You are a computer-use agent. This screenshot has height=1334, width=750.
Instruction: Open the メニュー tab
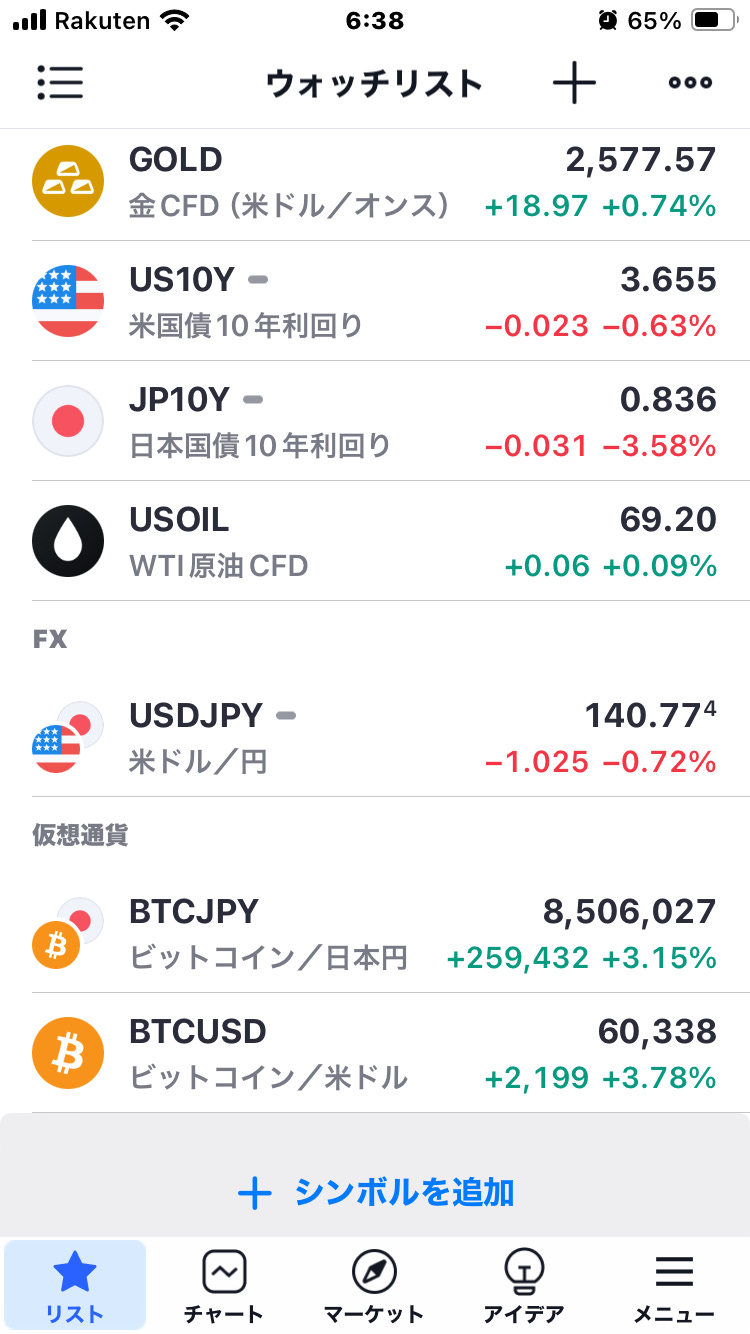(674, 1286)
